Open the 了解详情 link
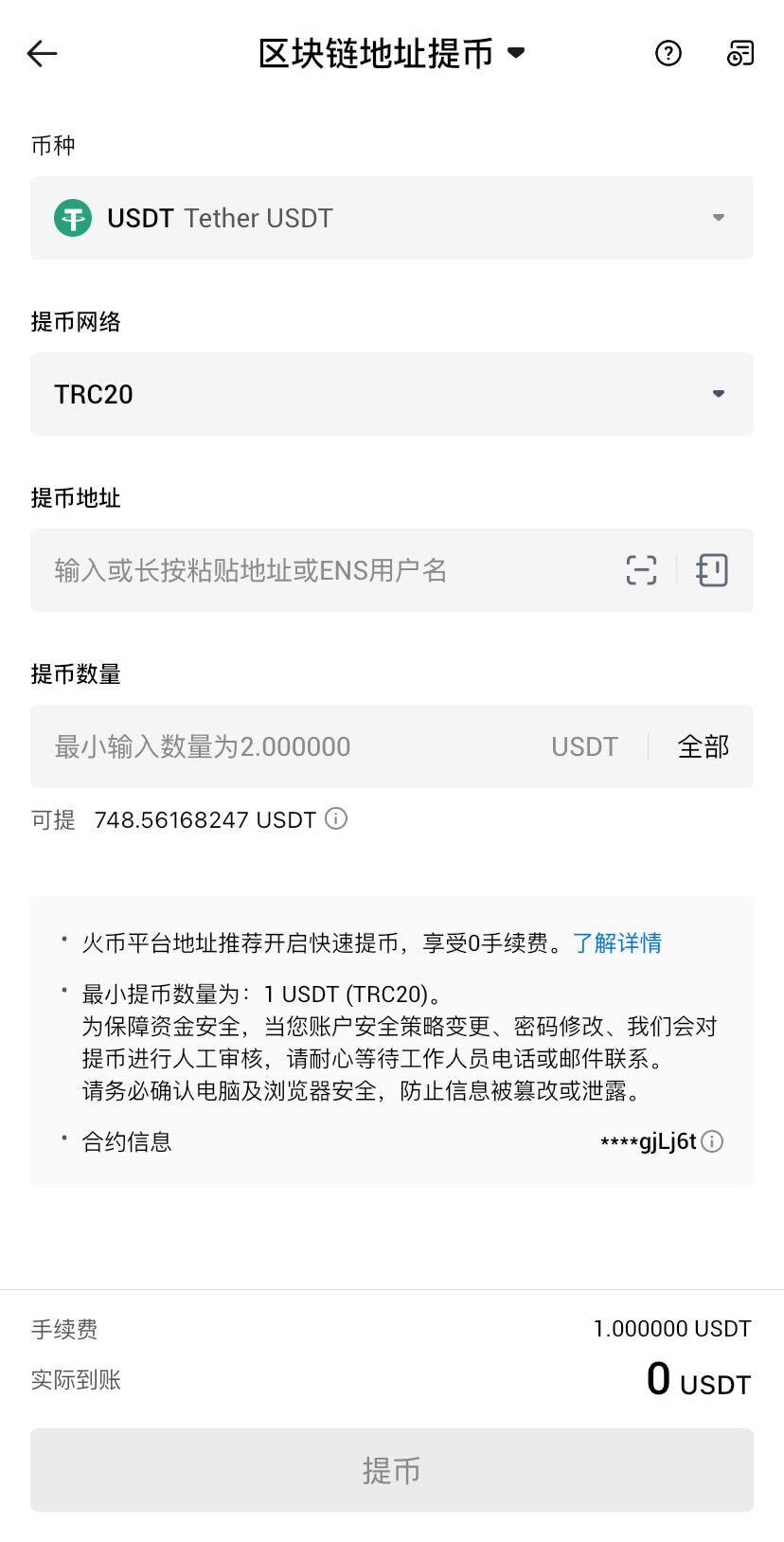 pyautogui.click(x=617, y=943)
